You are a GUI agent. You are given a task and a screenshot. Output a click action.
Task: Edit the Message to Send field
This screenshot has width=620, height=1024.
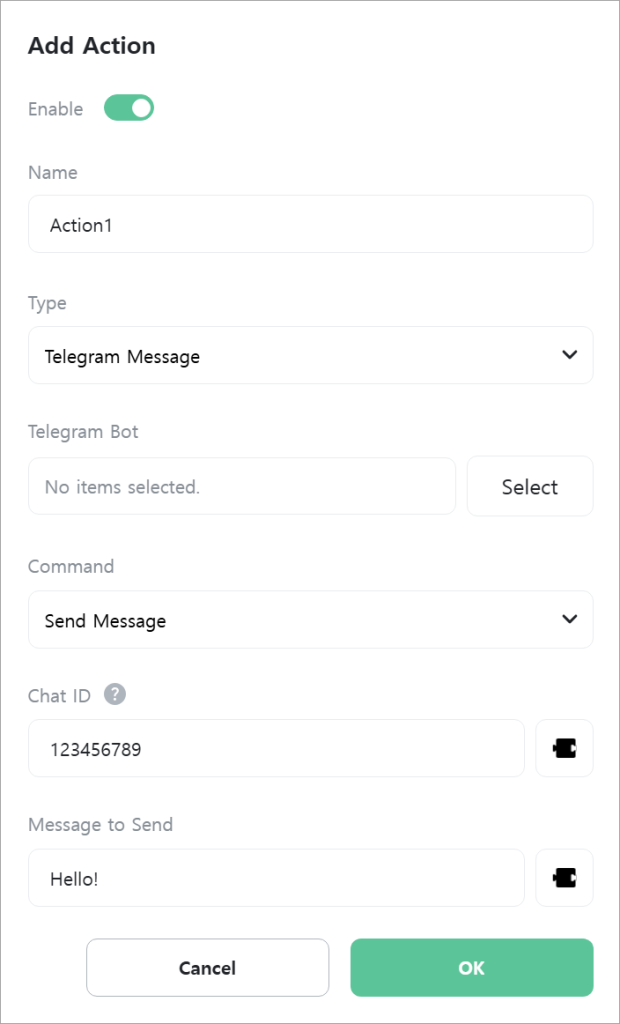click(276, 878)
